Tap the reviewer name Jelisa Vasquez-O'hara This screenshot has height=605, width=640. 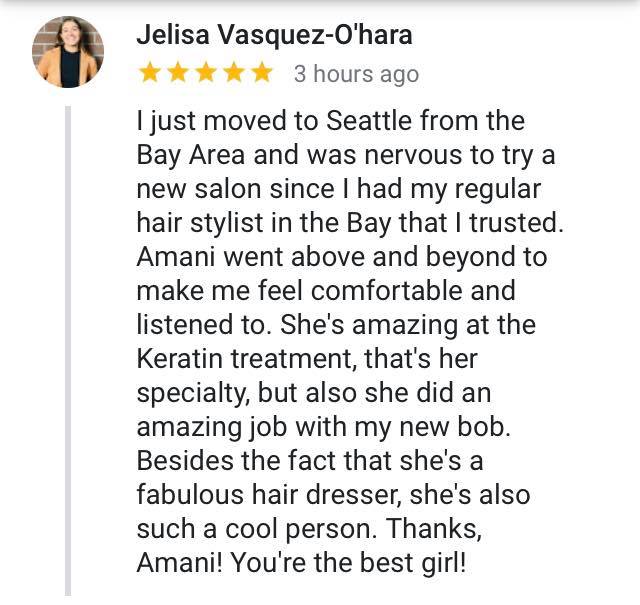[274, 36]
